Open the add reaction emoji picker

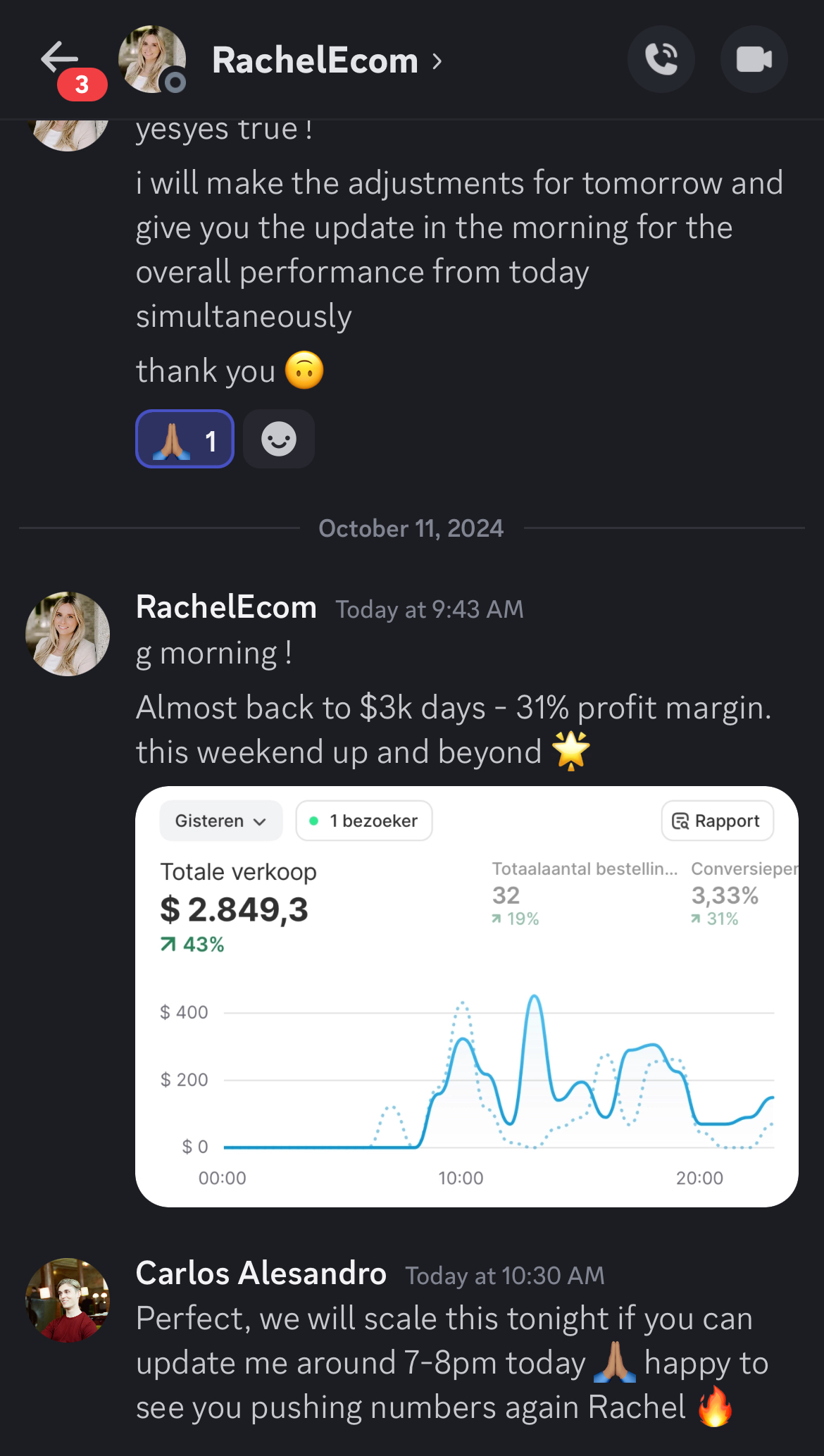pyautogui.click(x=278, y=438)
